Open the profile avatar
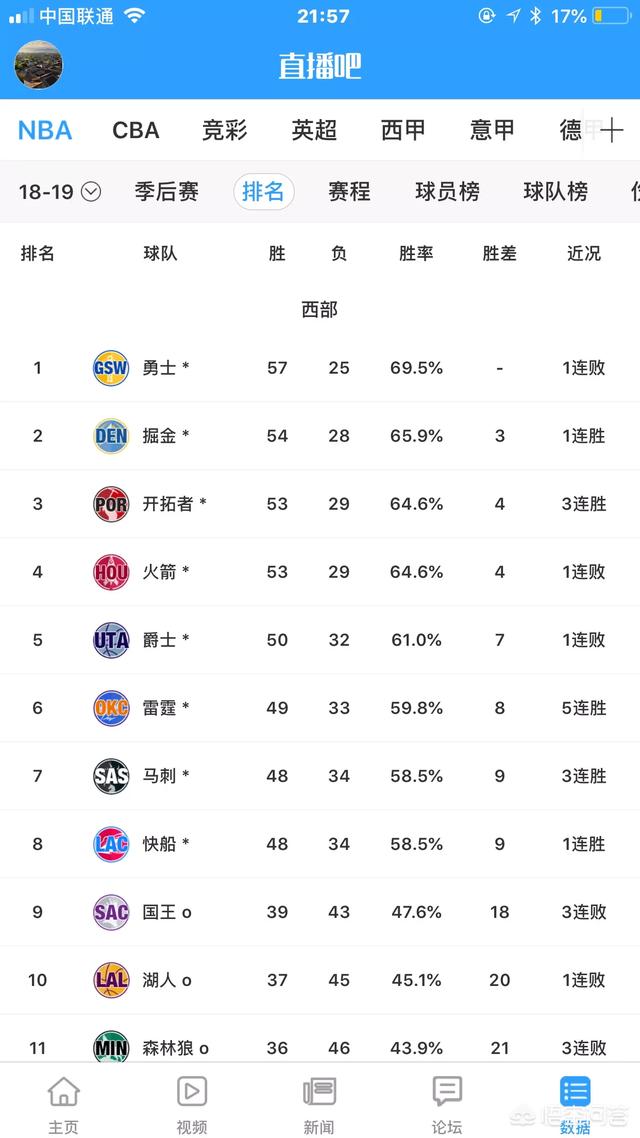640x1138 pixels. pyautogui.click(x=38, y=65)
